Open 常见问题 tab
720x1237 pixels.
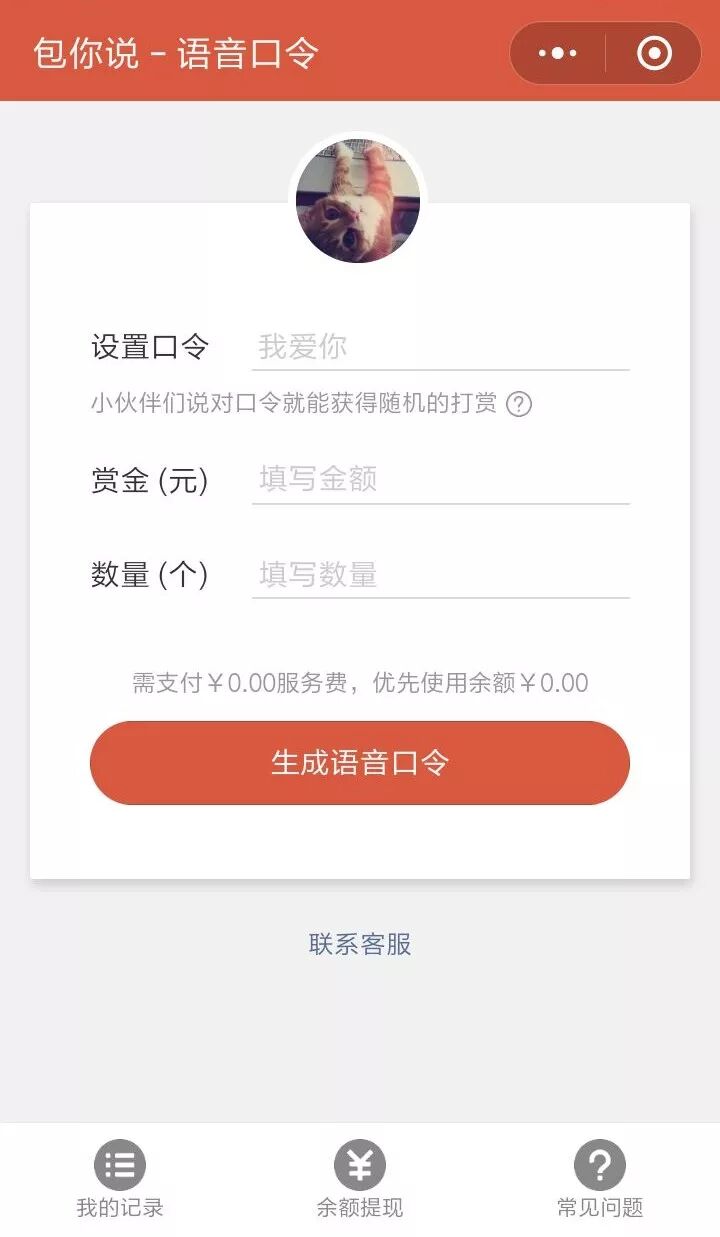(600, 1180)
